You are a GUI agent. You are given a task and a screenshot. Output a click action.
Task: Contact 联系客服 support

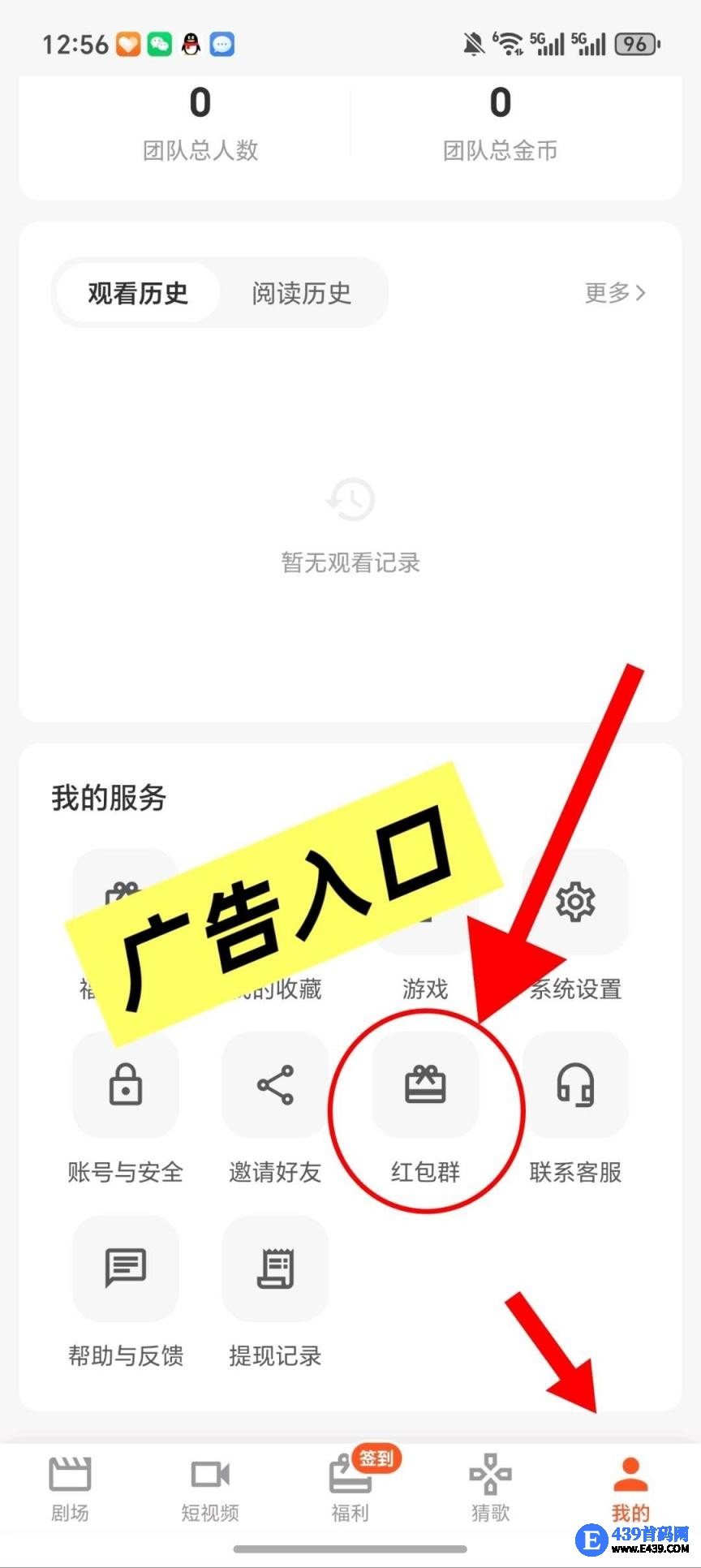pyautogui.click(x=575, y=1086)
